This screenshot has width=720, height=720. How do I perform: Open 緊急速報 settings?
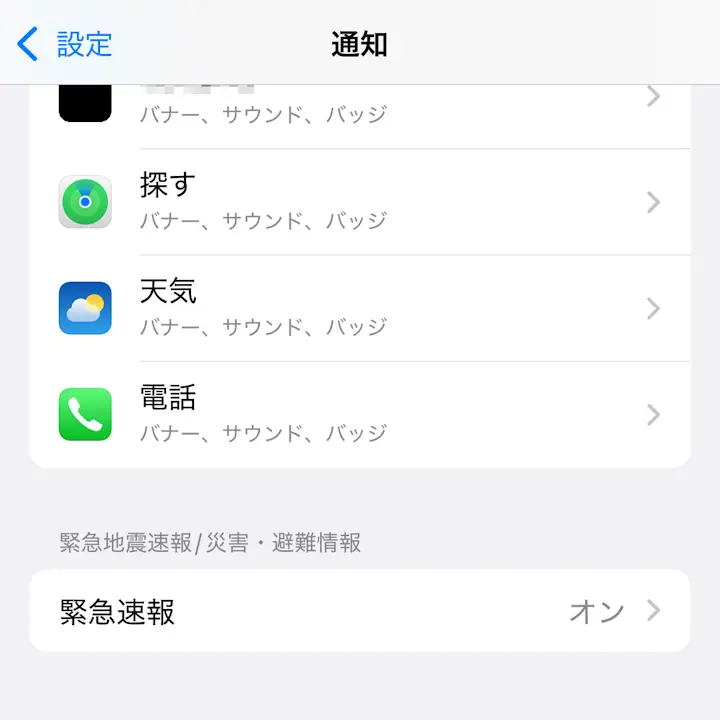click(x=360, y=611)
